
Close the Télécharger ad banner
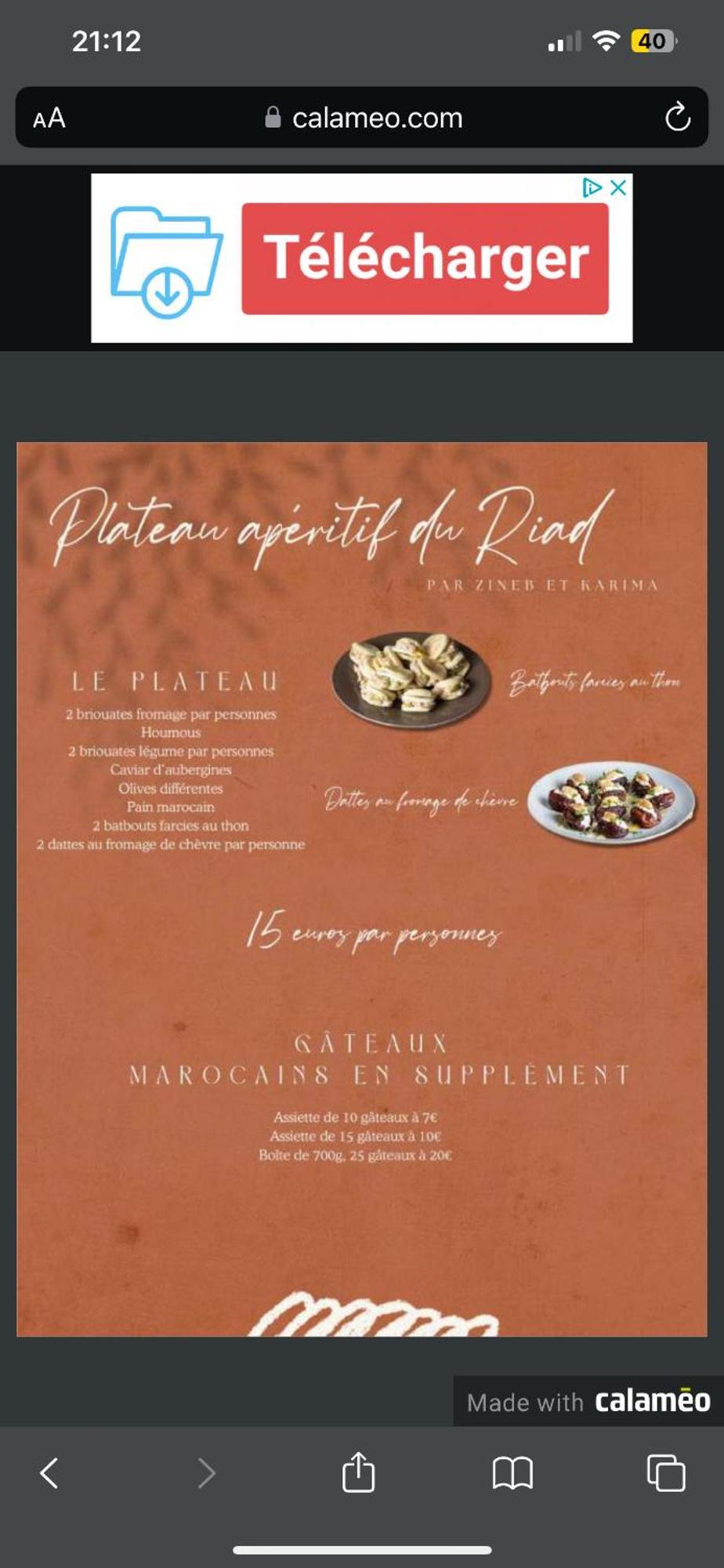(x=618, y=187)
